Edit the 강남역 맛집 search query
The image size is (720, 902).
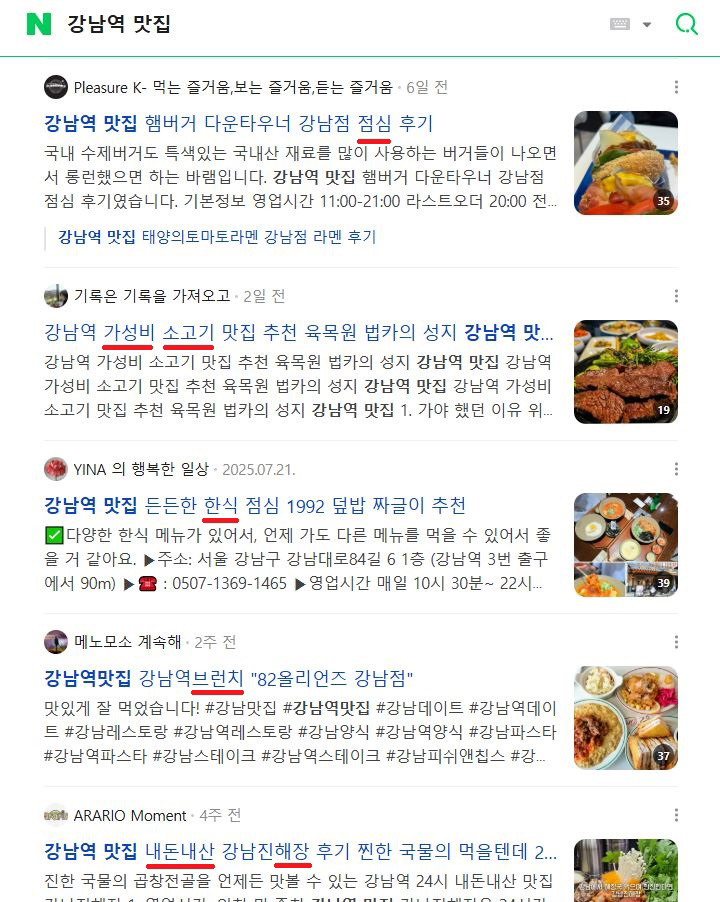(x=119, y=25)
